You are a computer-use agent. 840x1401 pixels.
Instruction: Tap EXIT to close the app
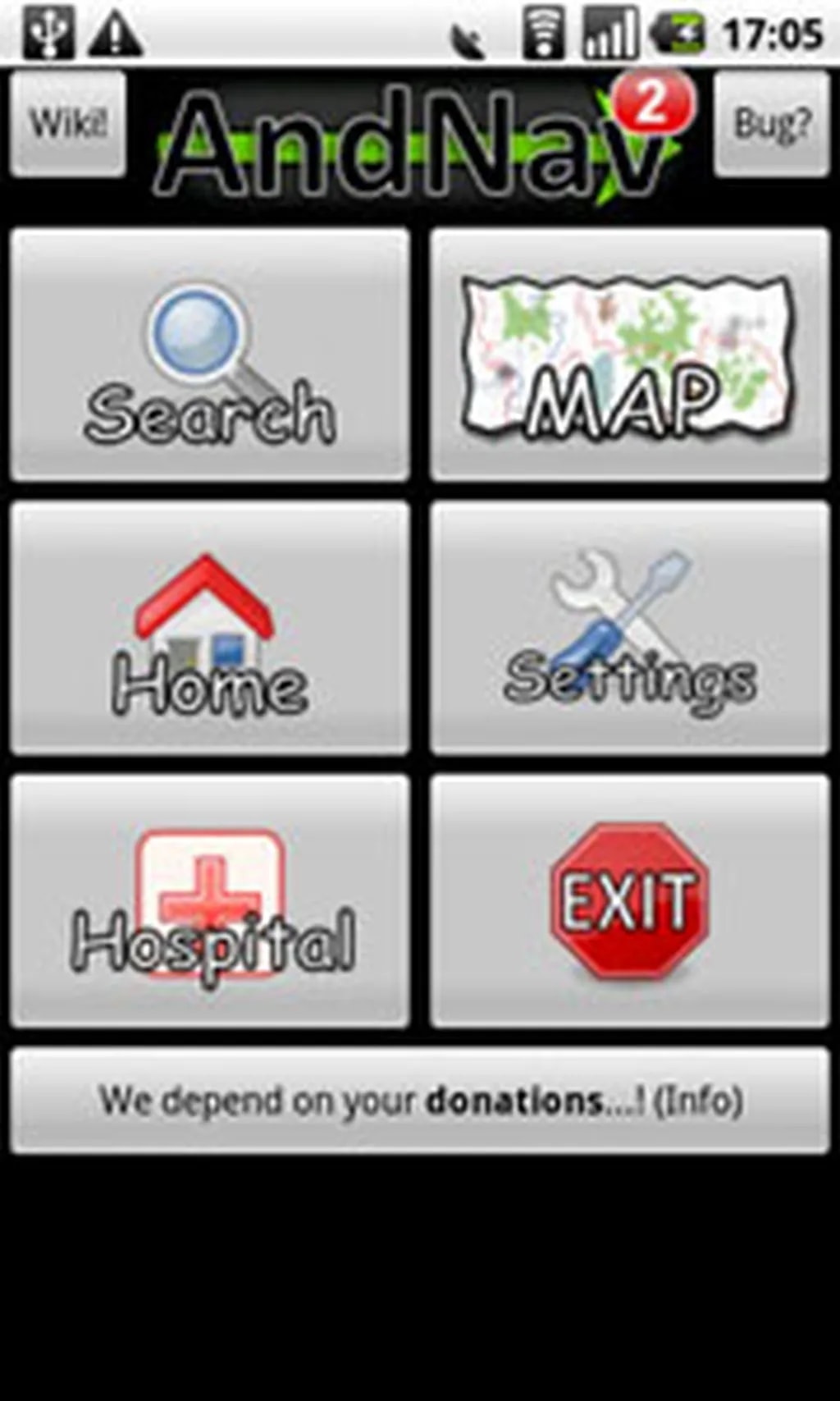coord(630,901)
